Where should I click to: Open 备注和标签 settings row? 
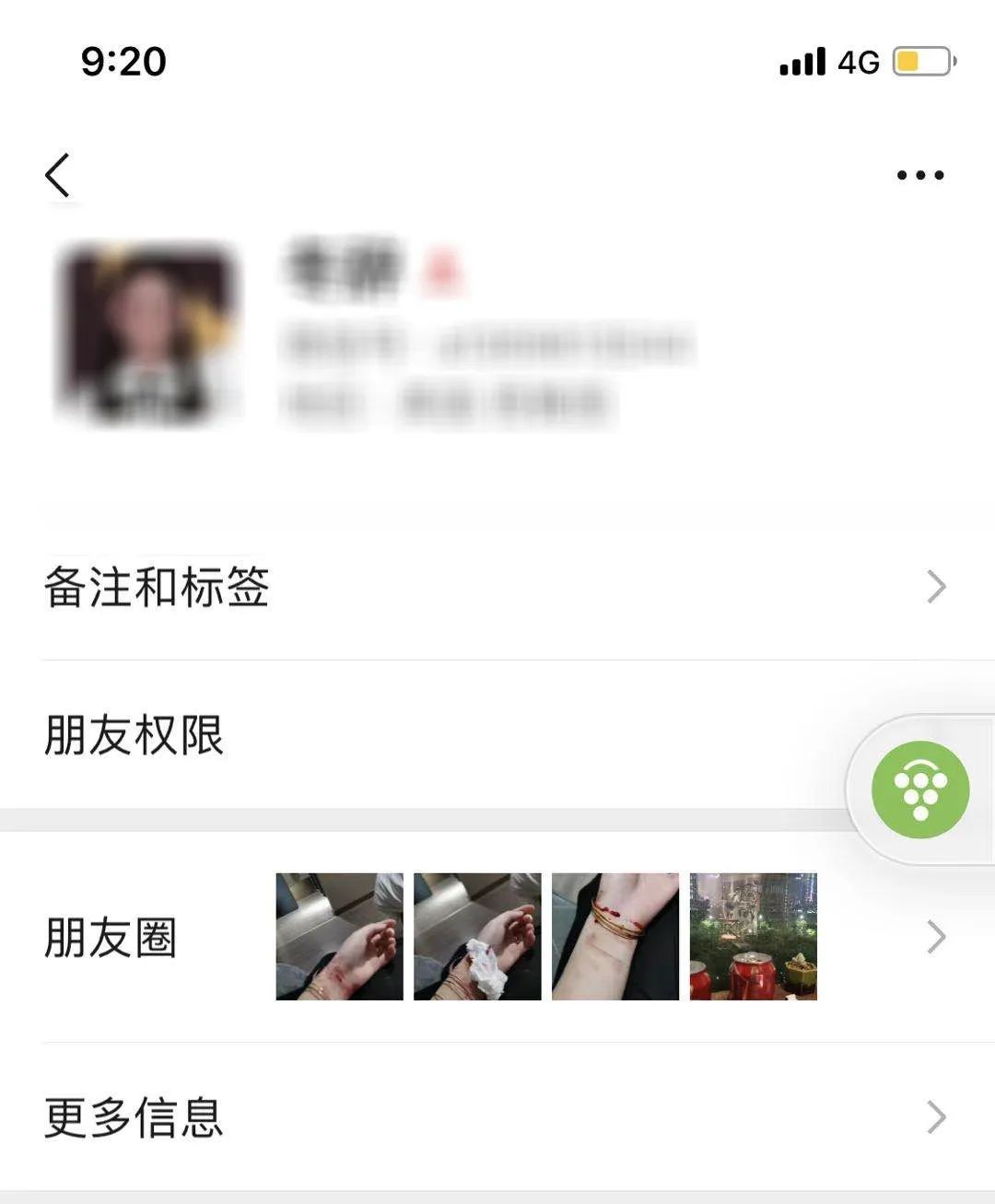click(497, 587)
